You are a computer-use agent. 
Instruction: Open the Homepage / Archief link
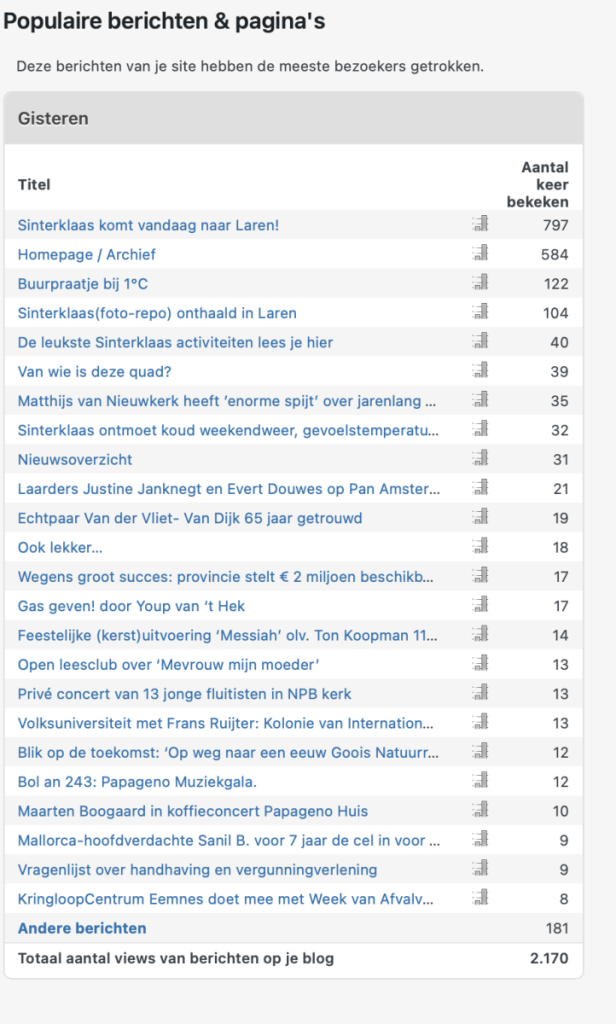point(87,254)
